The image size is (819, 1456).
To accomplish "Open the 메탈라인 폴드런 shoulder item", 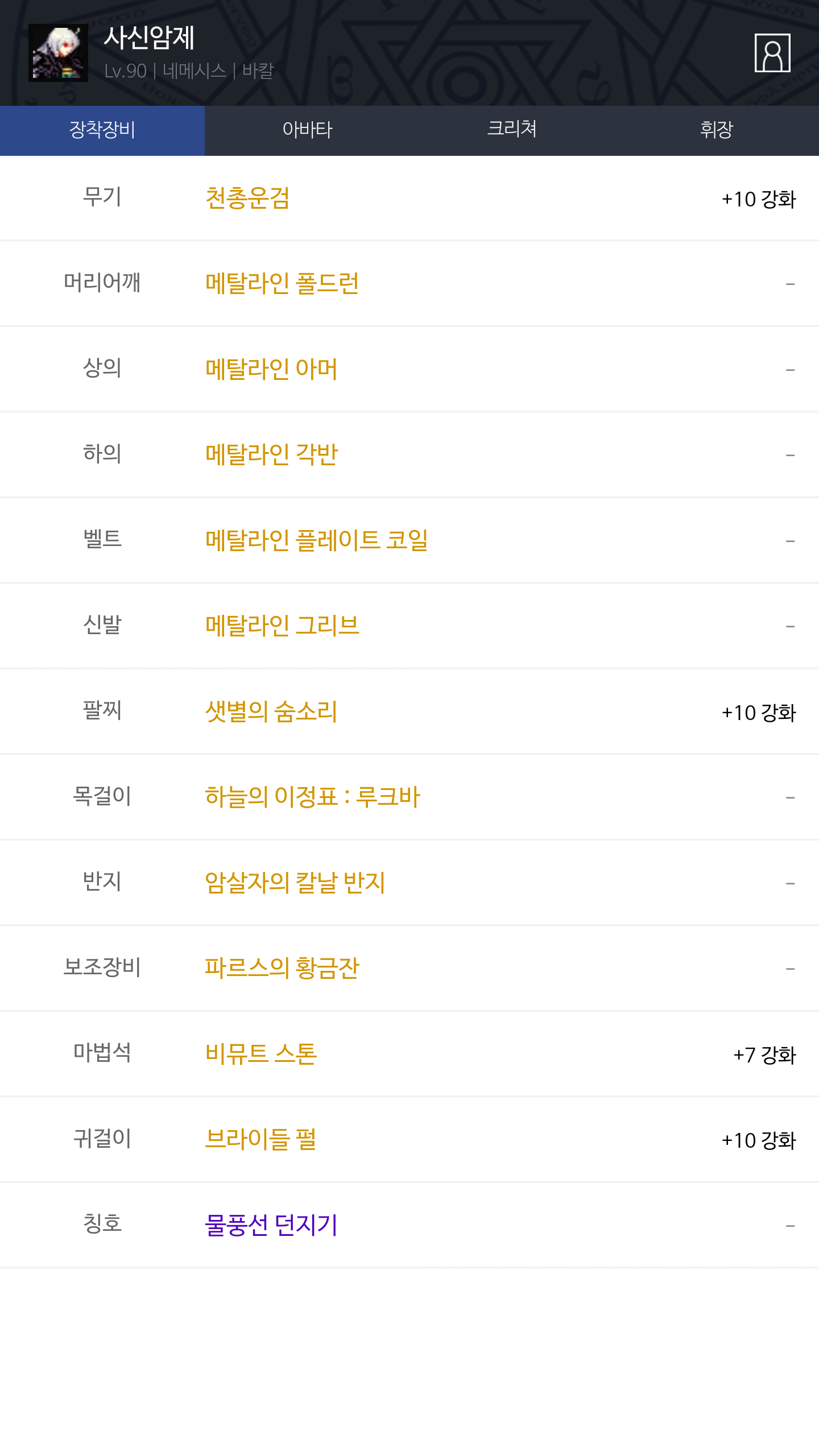I will (x=282, y=284).
